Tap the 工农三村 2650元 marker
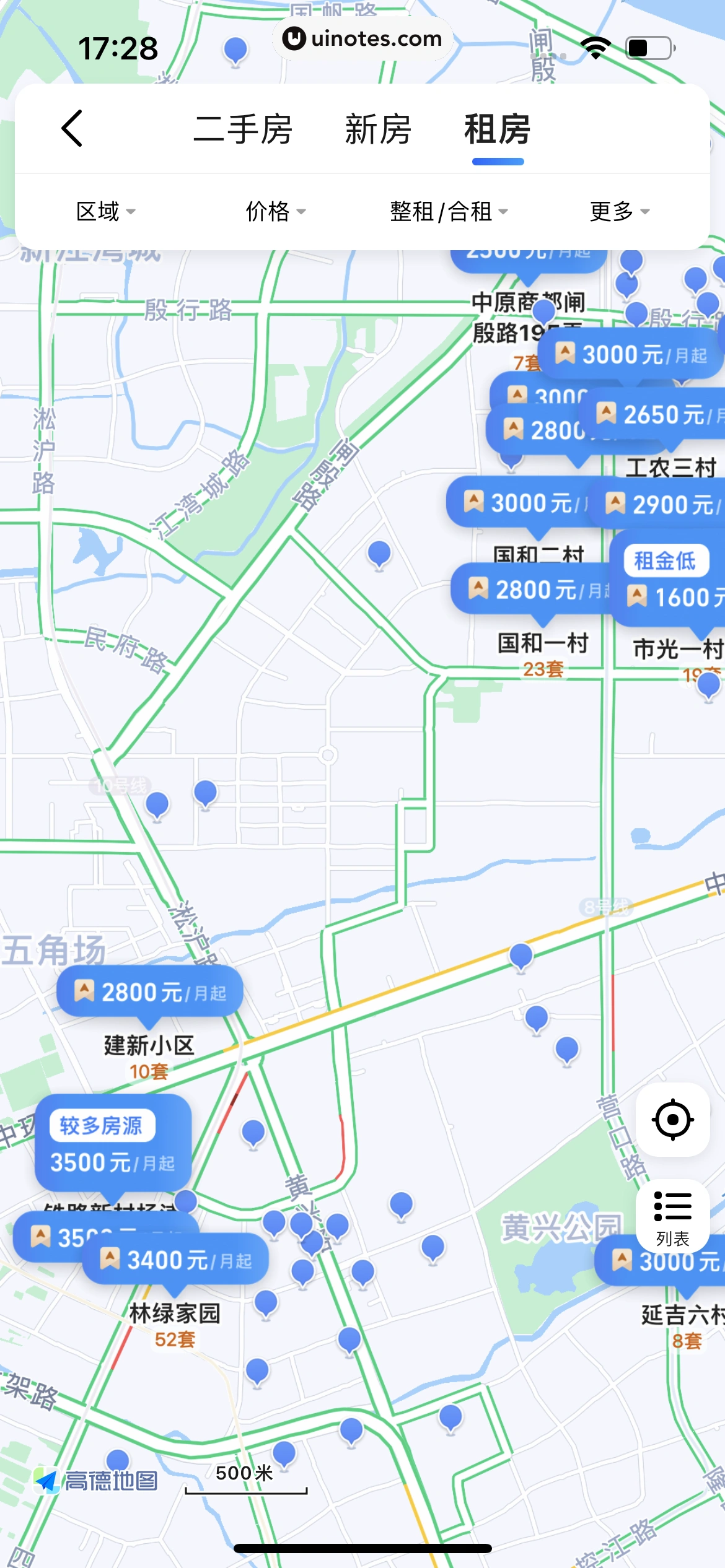The height and width of the screenshot is (1568, 725). [660, 415]
